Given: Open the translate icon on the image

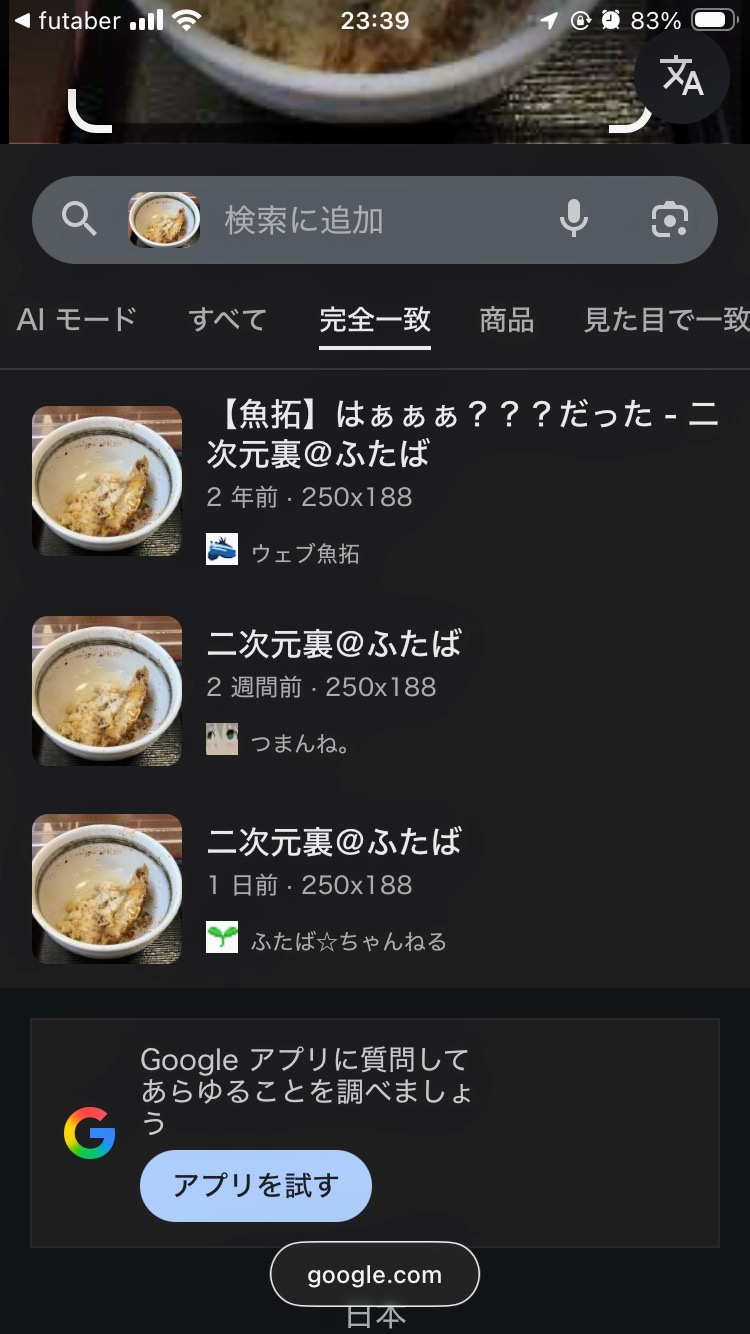Looking at the screenshot, I should click(x=682, y=76).
